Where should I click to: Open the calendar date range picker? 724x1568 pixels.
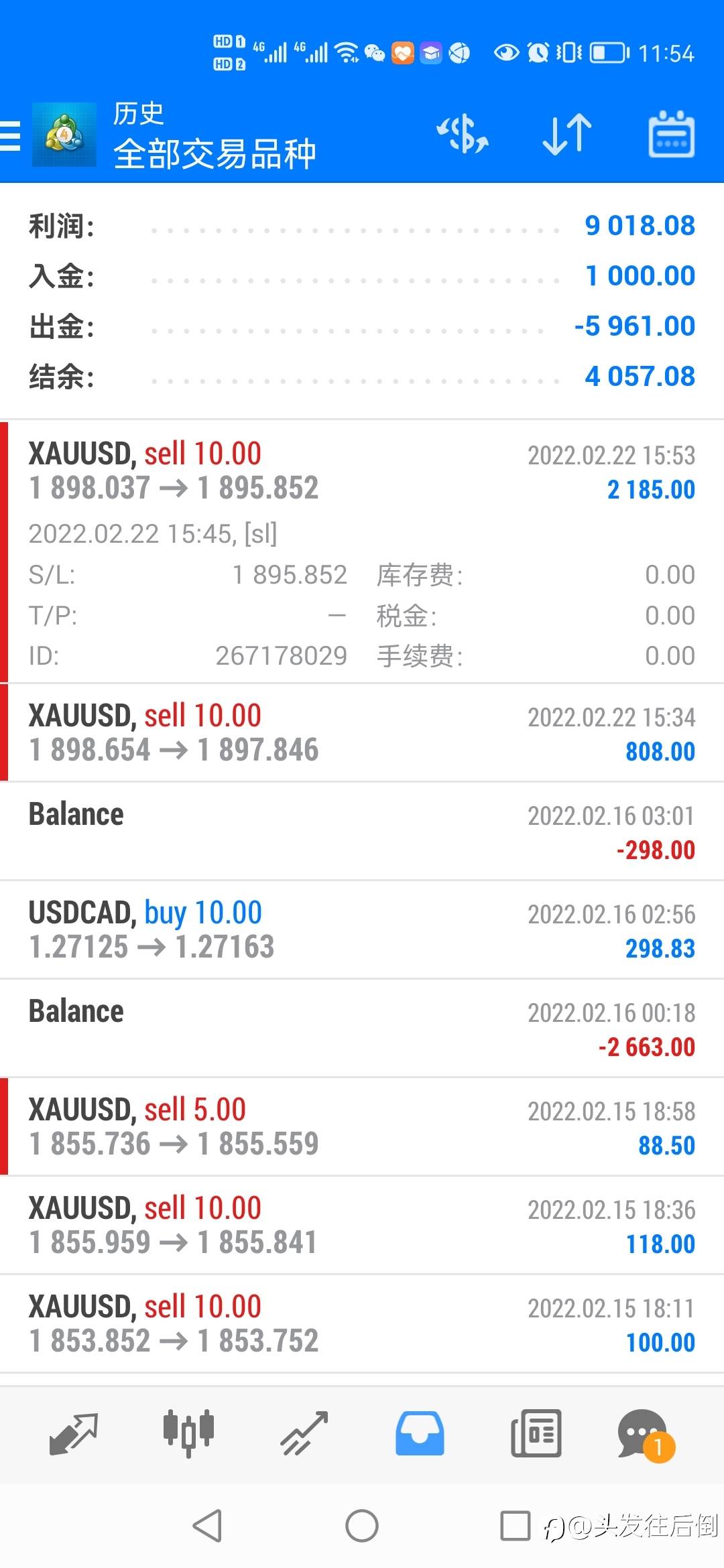(x=671, y=134)
